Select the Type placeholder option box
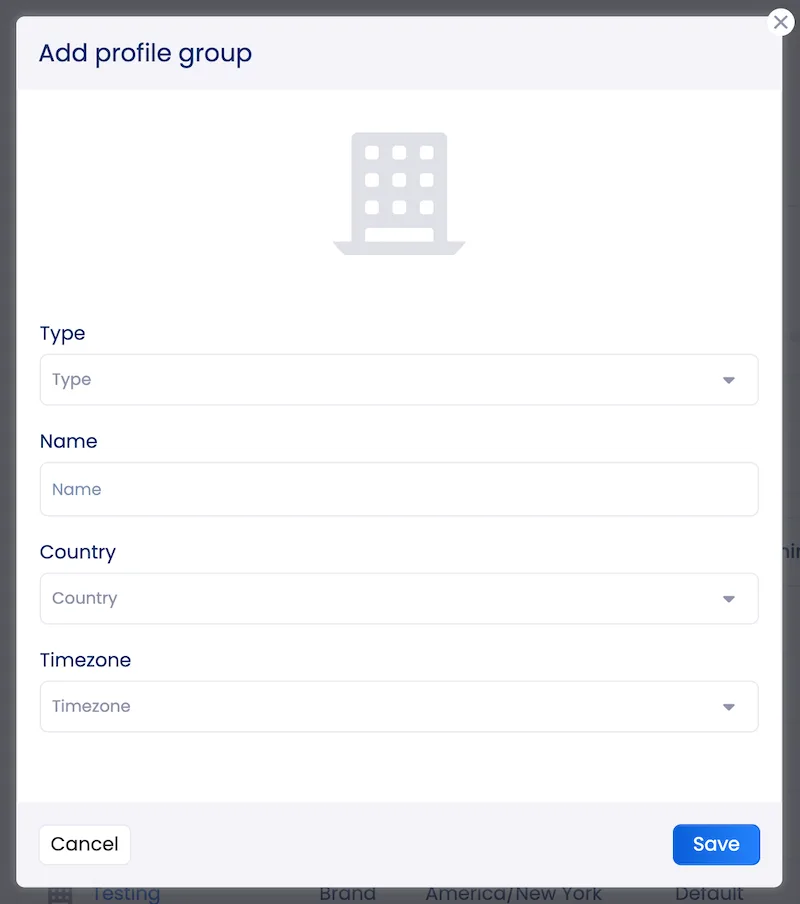The height and width of the screenshot is (904, 800). (399, 380)
